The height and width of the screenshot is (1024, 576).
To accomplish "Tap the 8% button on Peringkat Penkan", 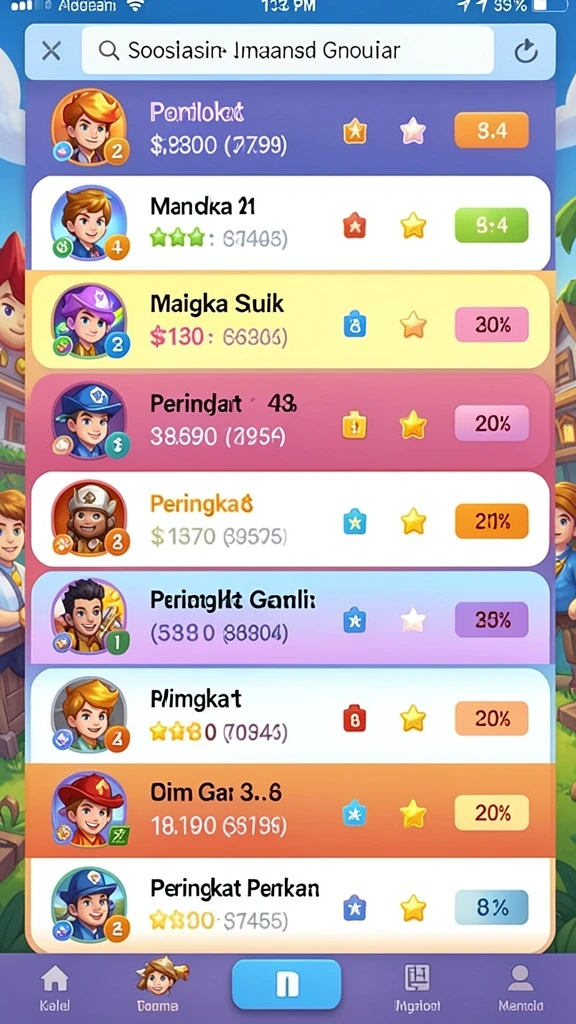I will point(491,907).
